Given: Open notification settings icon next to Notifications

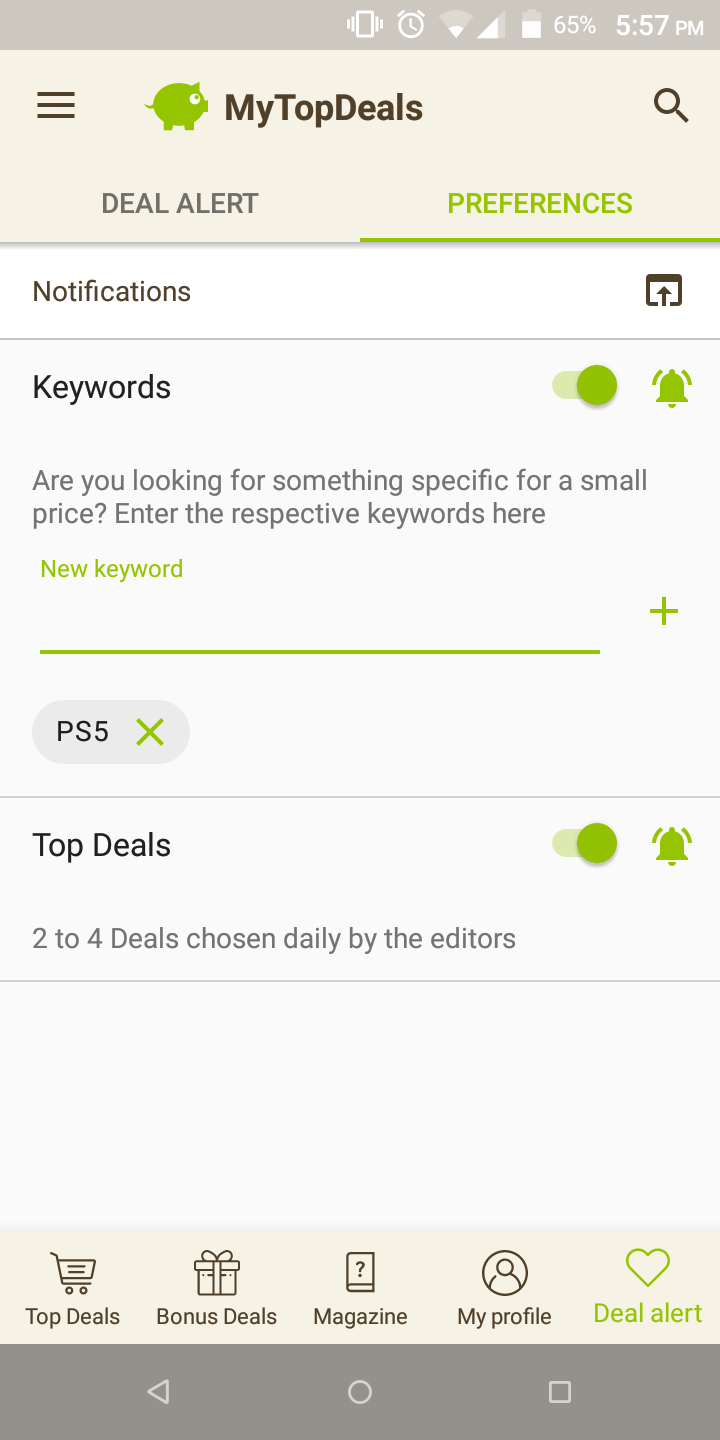Looking at the screenshot, I should 664,291.
